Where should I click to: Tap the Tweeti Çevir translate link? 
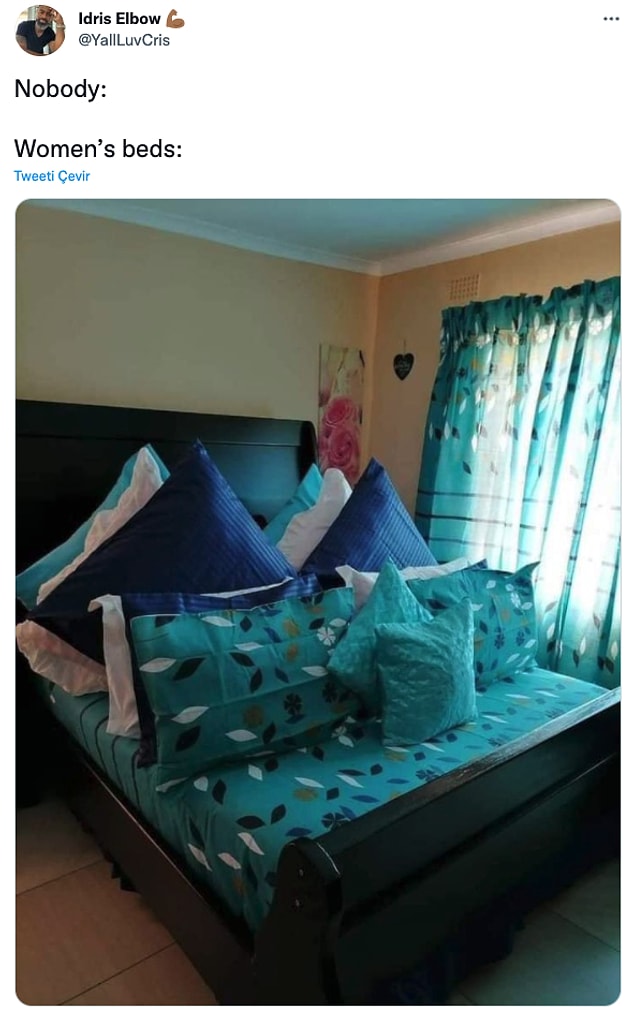[52, 176]
